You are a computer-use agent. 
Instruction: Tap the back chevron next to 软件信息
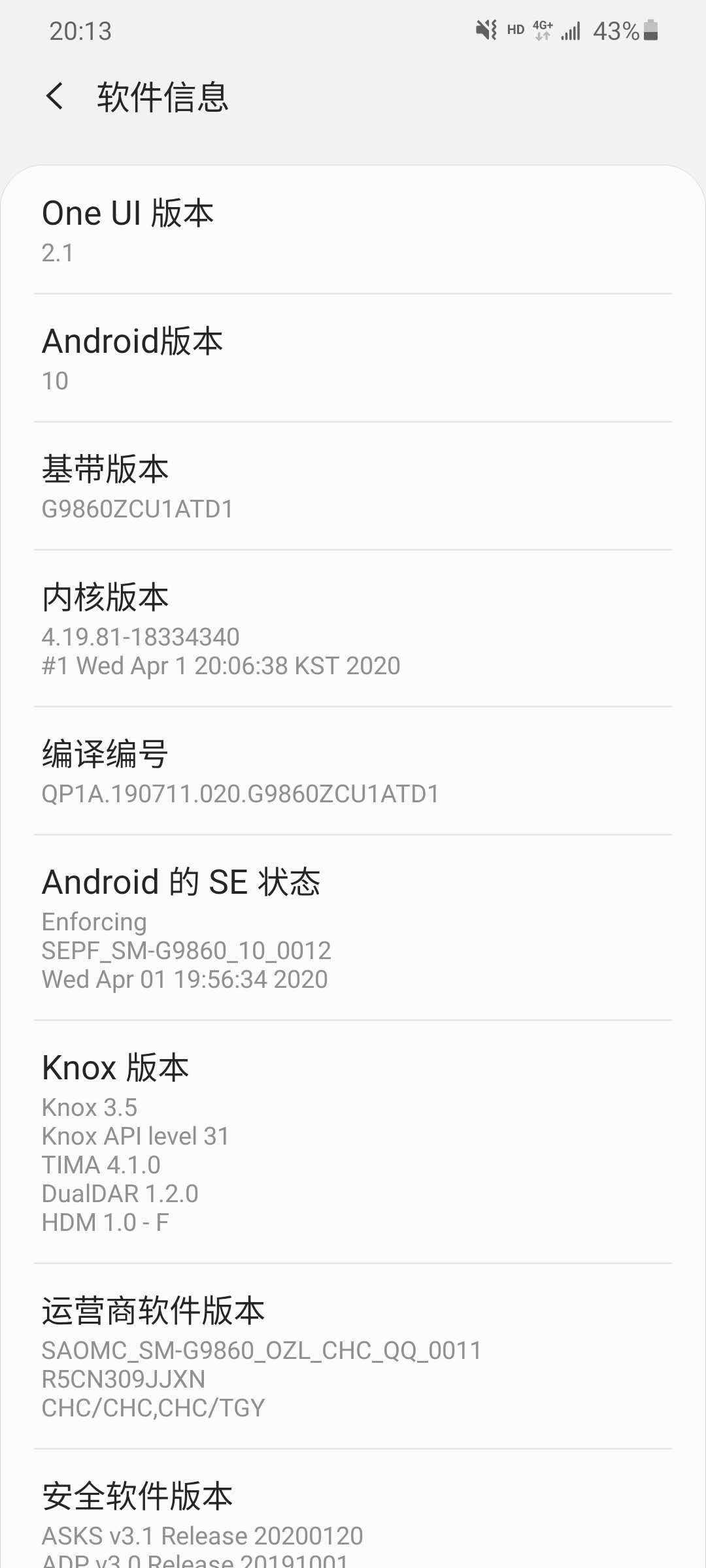coord(56,97)
